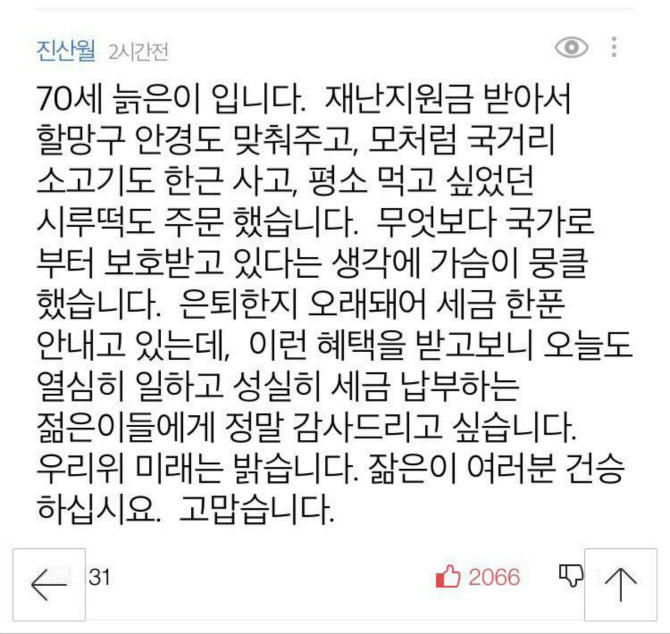The width and height of the screenshot is (670, 634).
Task: Dislike this comment with thumbs-down
Action: point(569,575)
